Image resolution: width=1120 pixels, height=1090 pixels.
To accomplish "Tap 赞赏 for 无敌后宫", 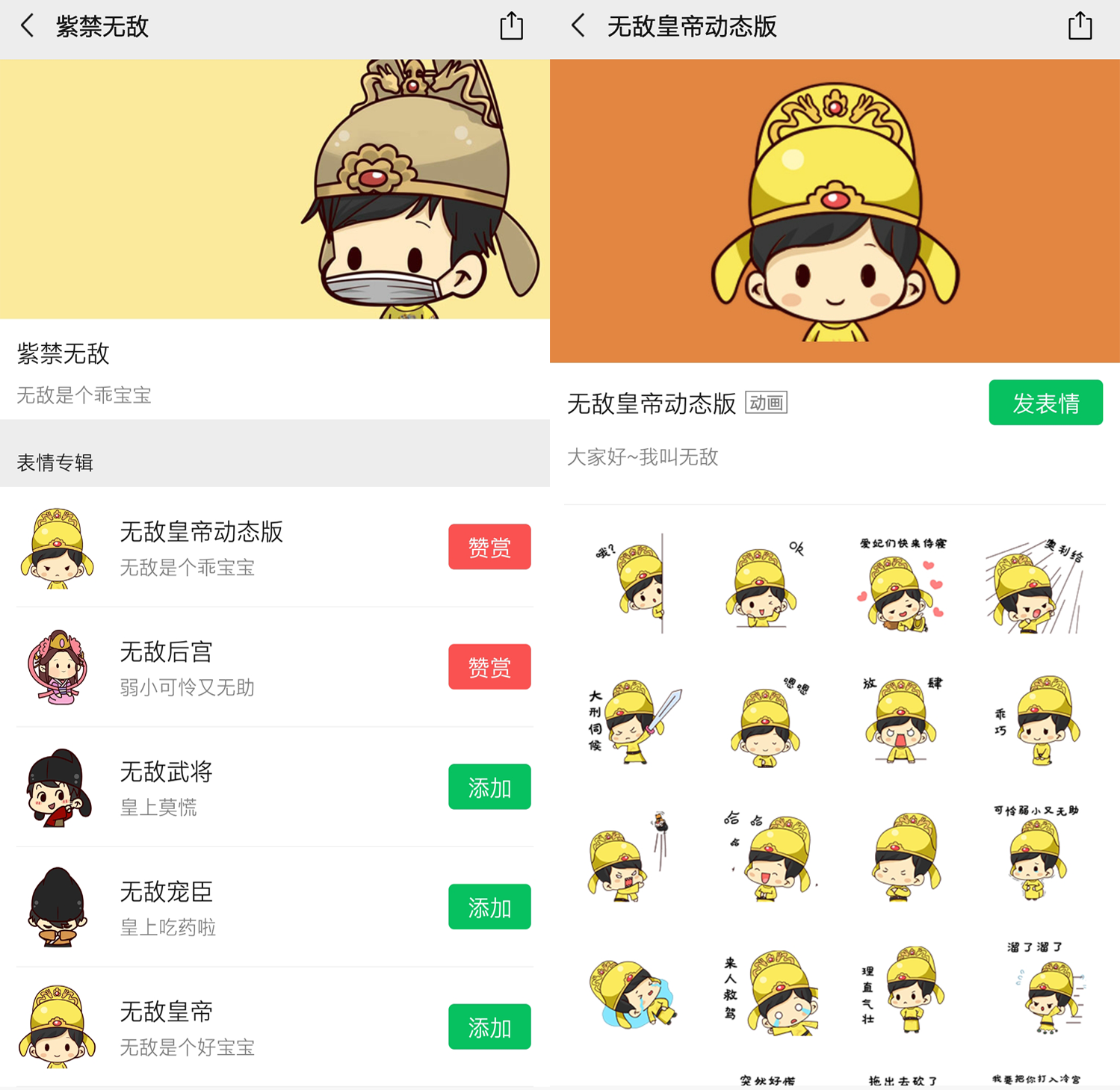I will (489, 666).
